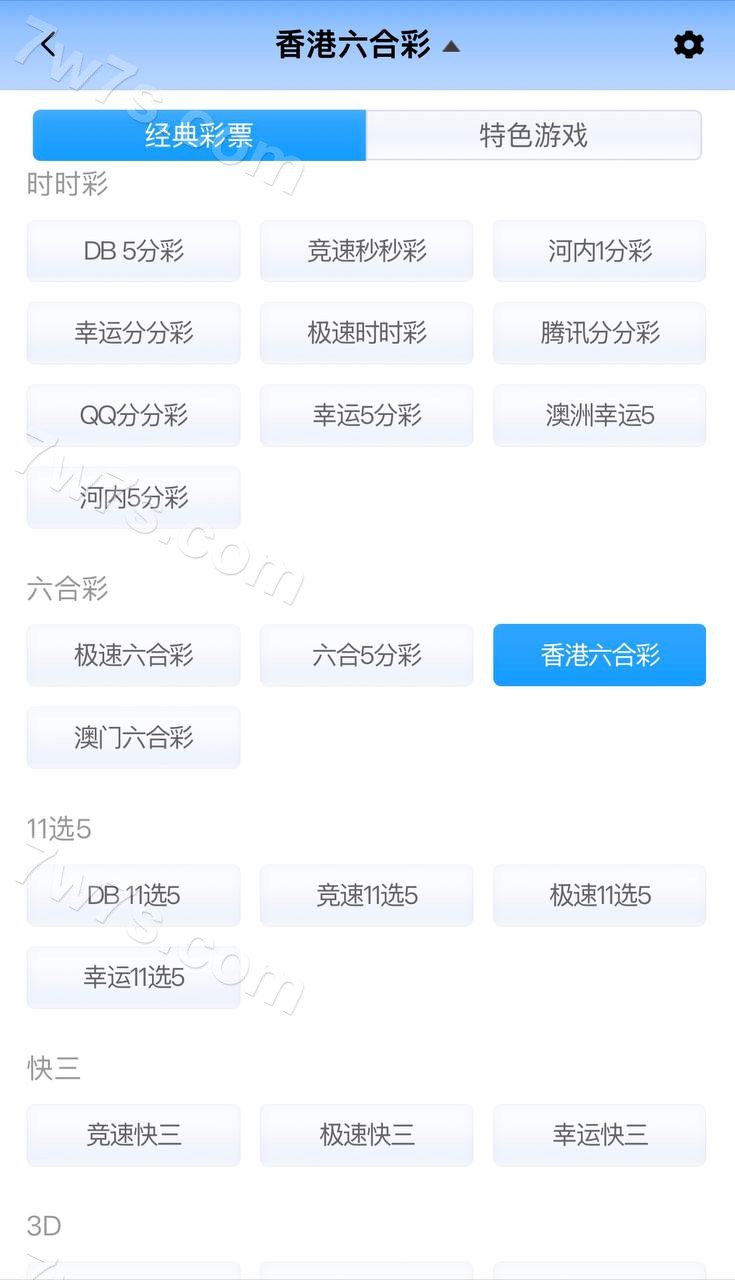Pick the 腾讯分分彩 game
This screenshot has width=735, height=1280.
click(x=599, y=333)
